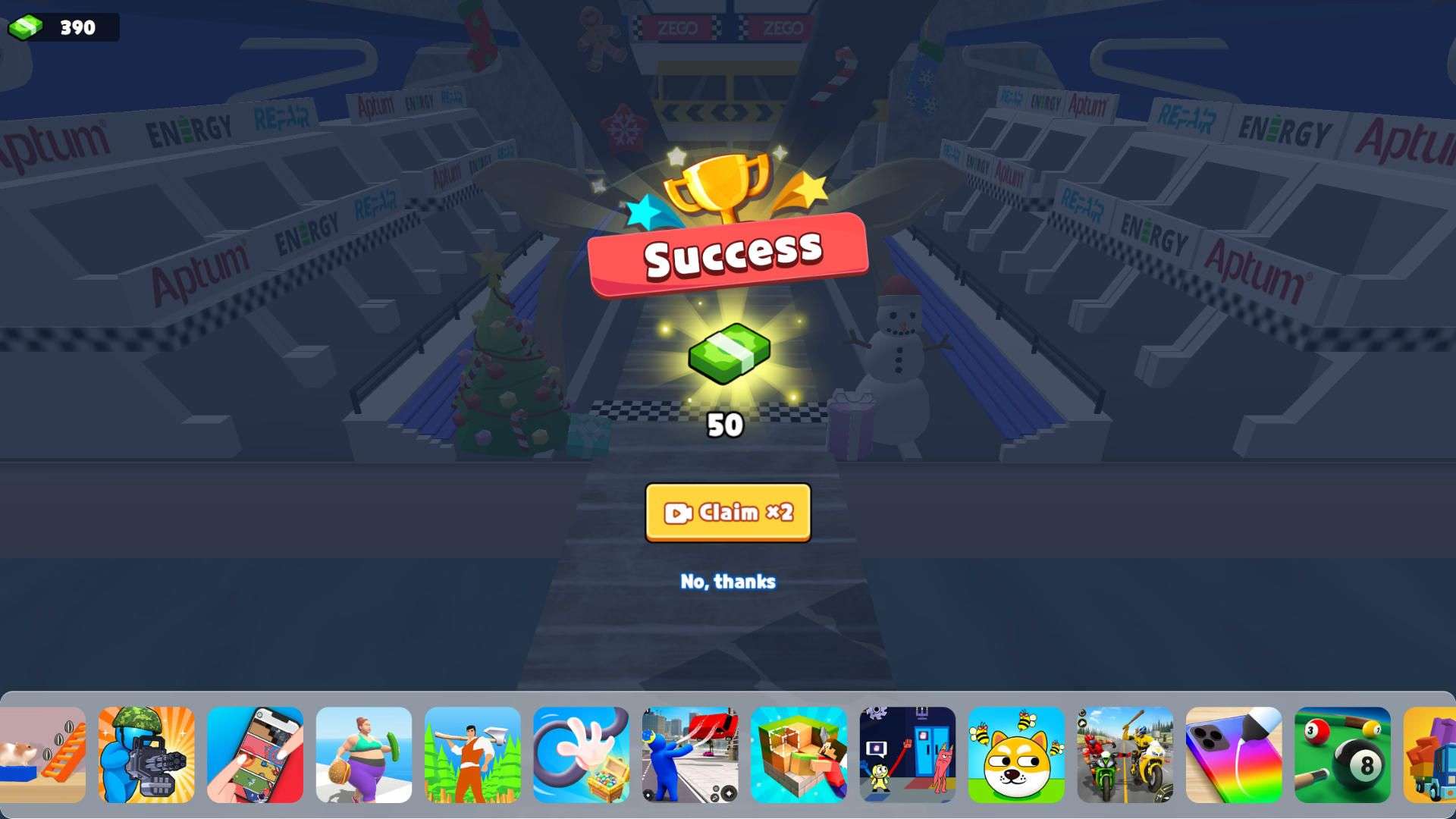Open the burger runner game
The height and width of the screenshot is (819, 1456).
click(364, 755)
